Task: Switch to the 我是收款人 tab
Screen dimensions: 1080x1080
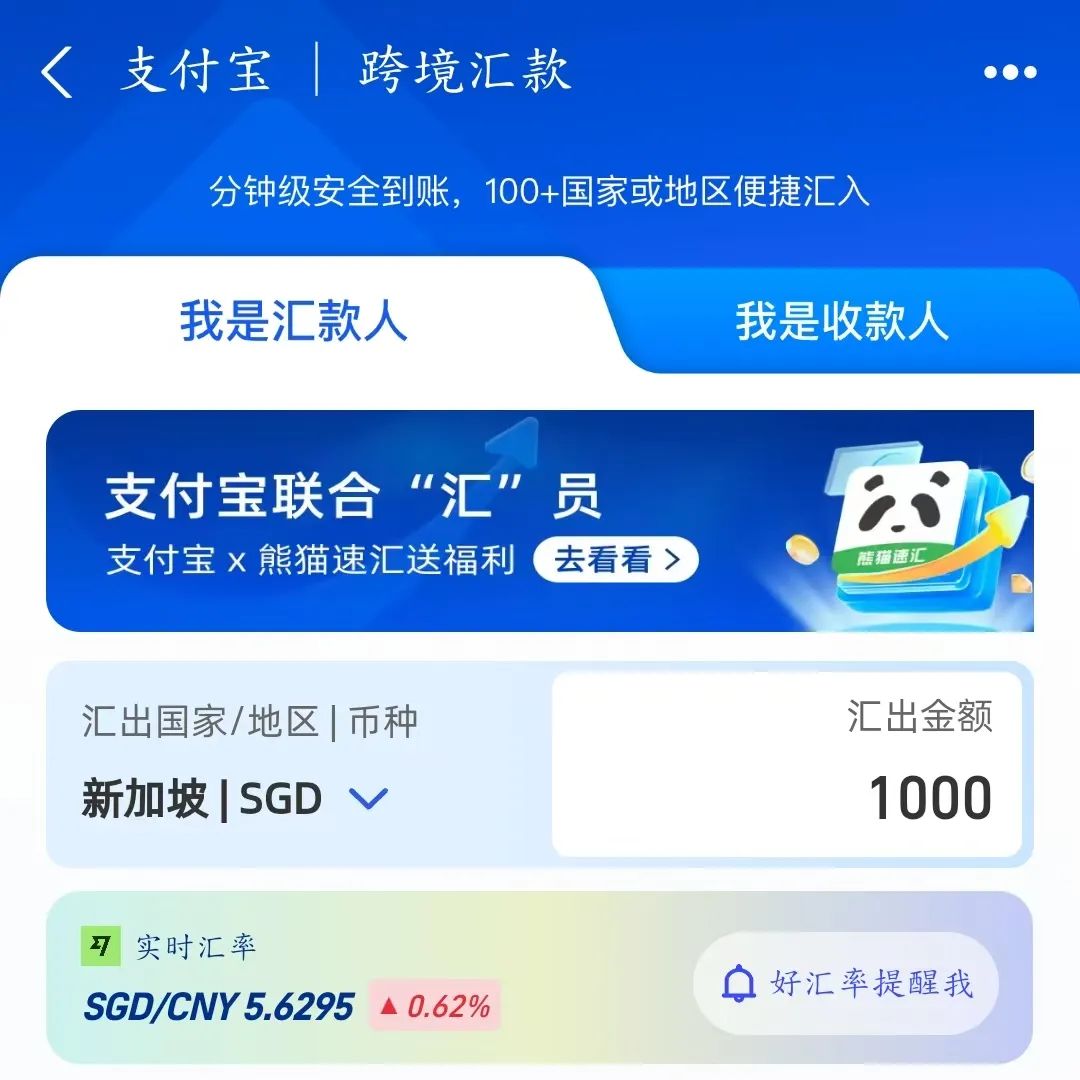Action: pos(841,322)
